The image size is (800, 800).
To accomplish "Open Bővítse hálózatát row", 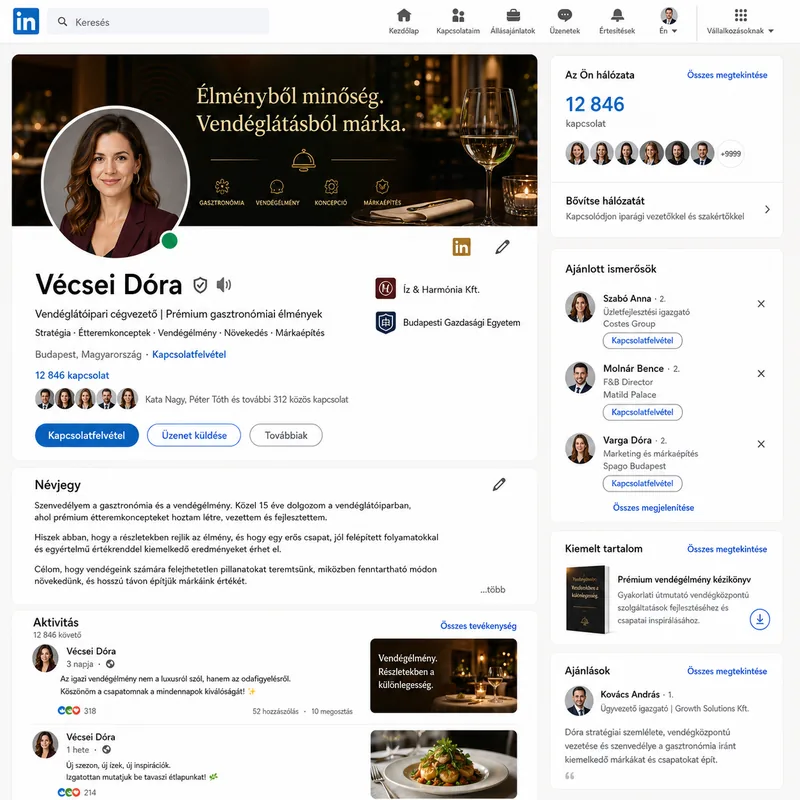I will (x=667, y=210).
